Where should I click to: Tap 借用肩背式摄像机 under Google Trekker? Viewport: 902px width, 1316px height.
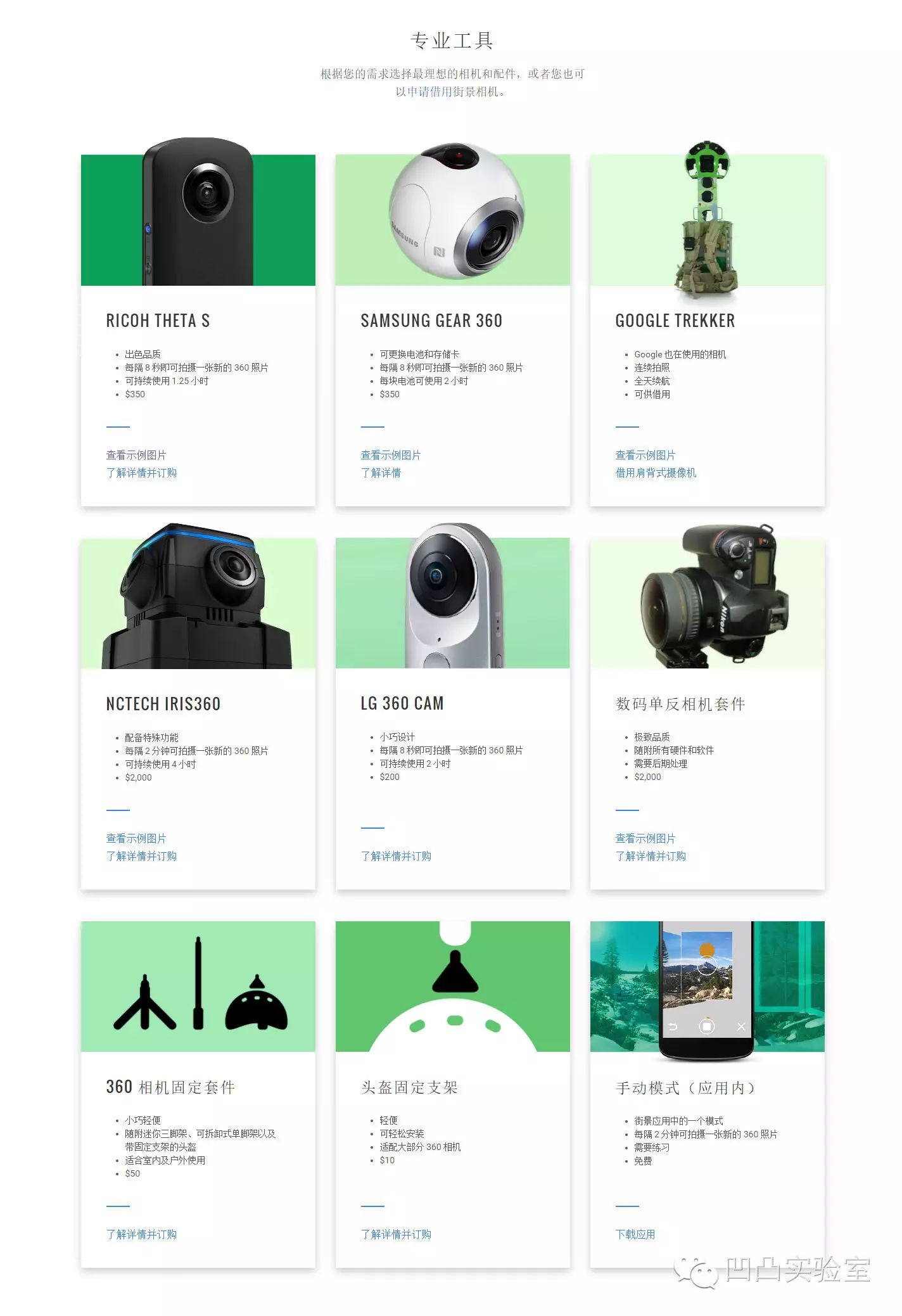coord(656,473)
